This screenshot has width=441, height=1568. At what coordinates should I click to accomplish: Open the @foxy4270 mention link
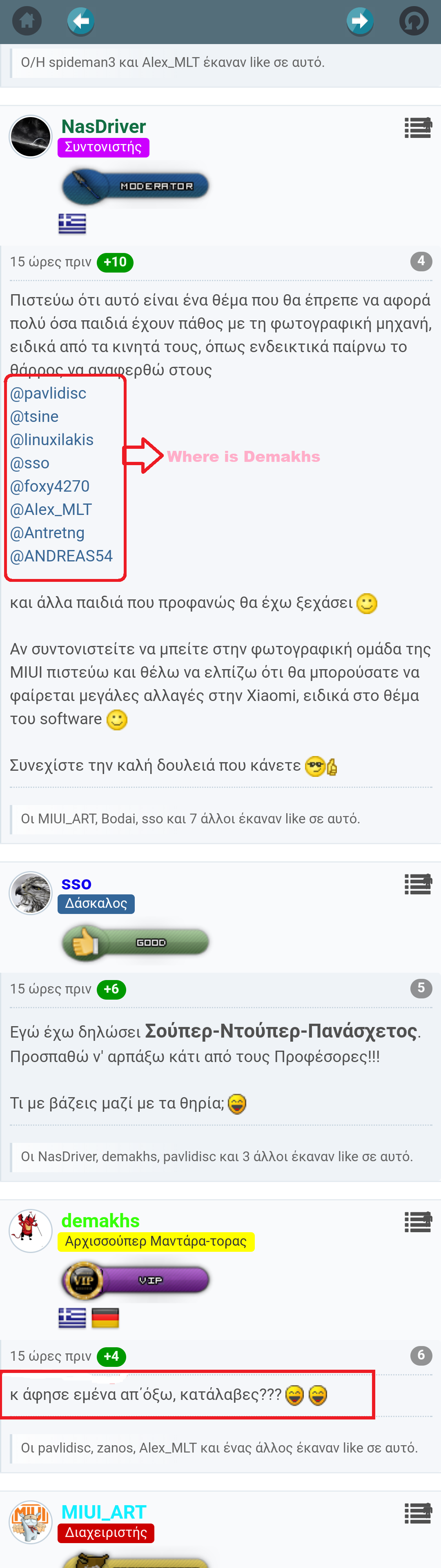[50, 486]
